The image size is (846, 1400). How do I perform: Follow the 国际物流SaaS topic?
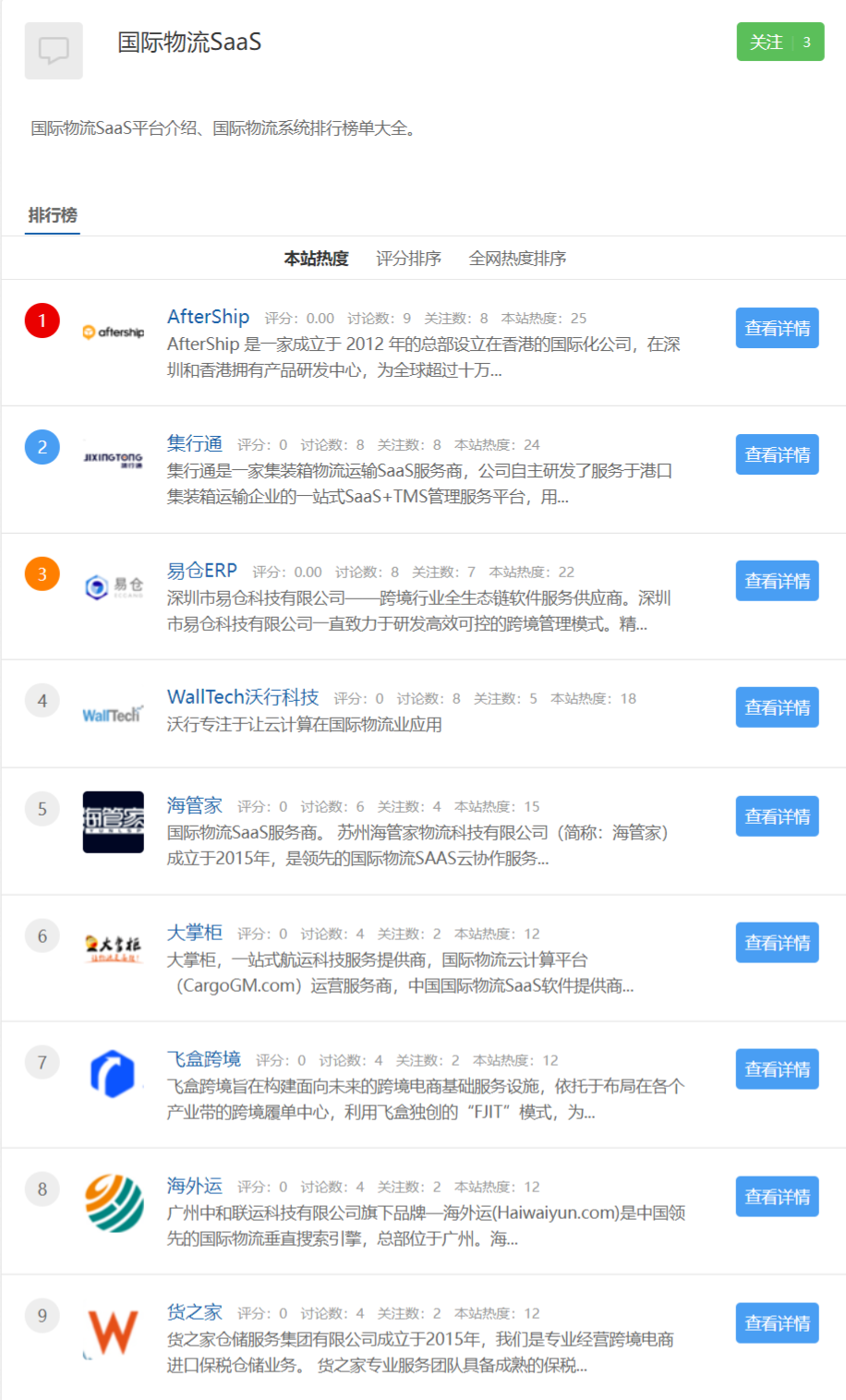(x=779, y=42)
